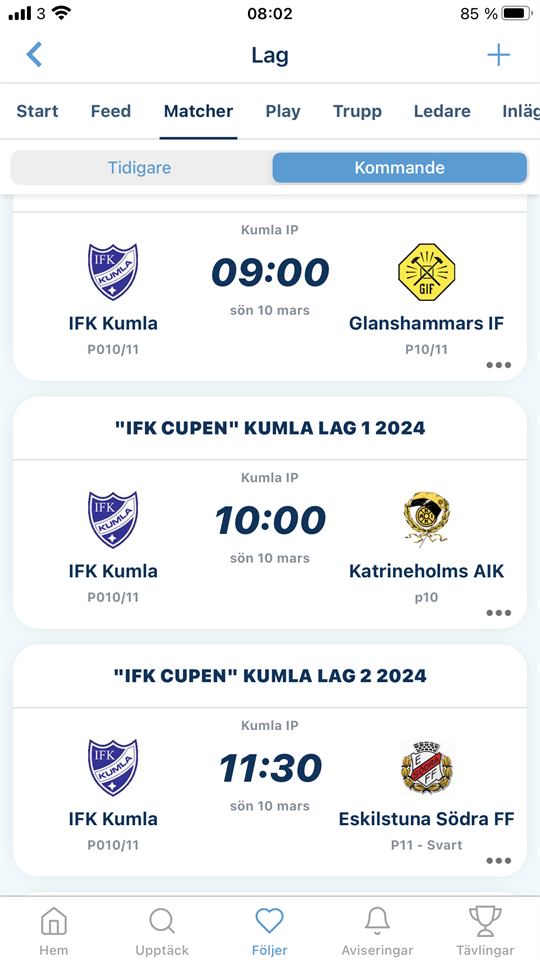540x960 pixels.
Task: Open more options for Katrineholms AIK match
Action: point(498,613)
